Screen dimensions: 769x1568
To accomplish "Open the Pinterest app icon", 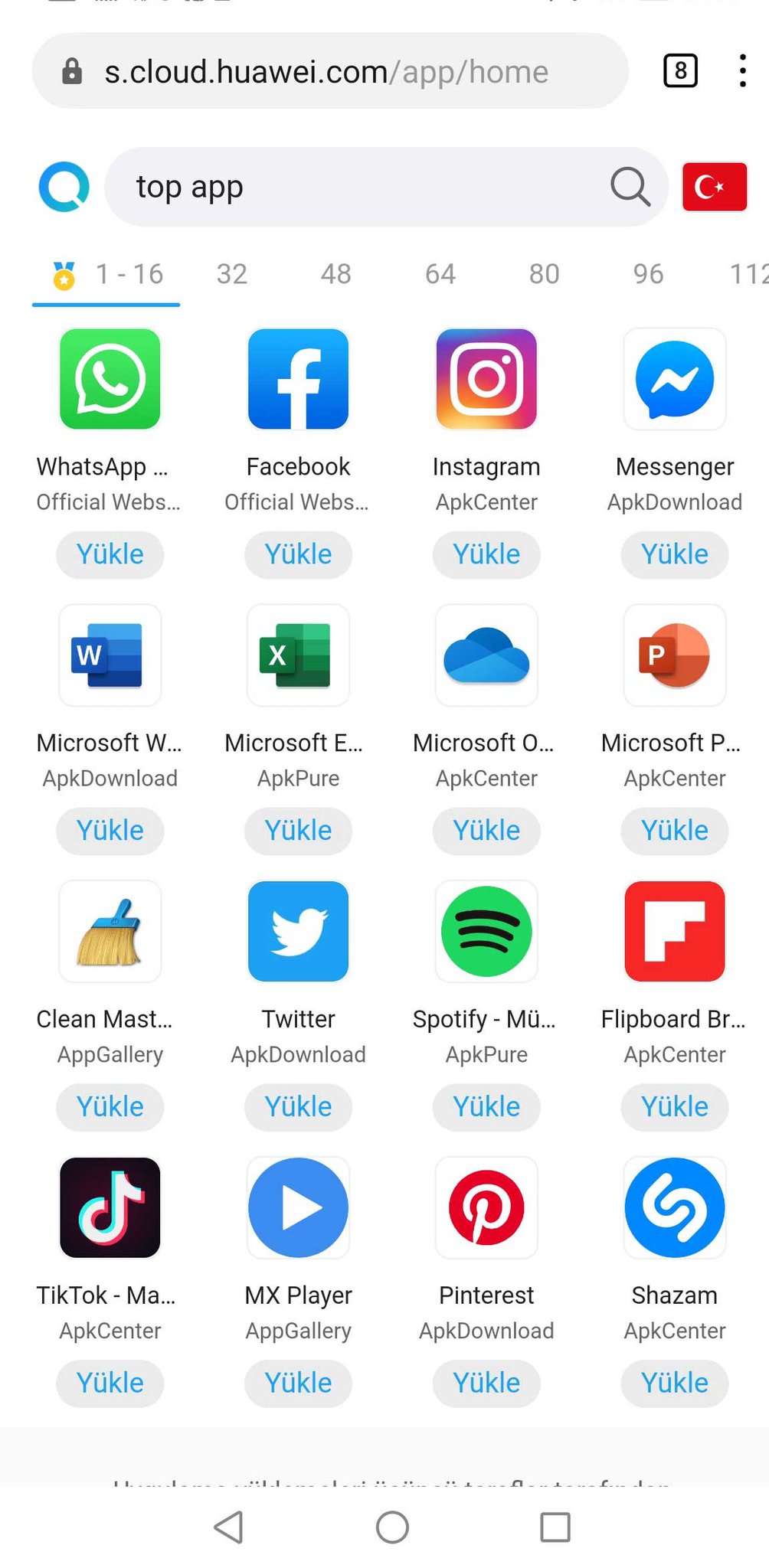I will tap(486, 1208).
